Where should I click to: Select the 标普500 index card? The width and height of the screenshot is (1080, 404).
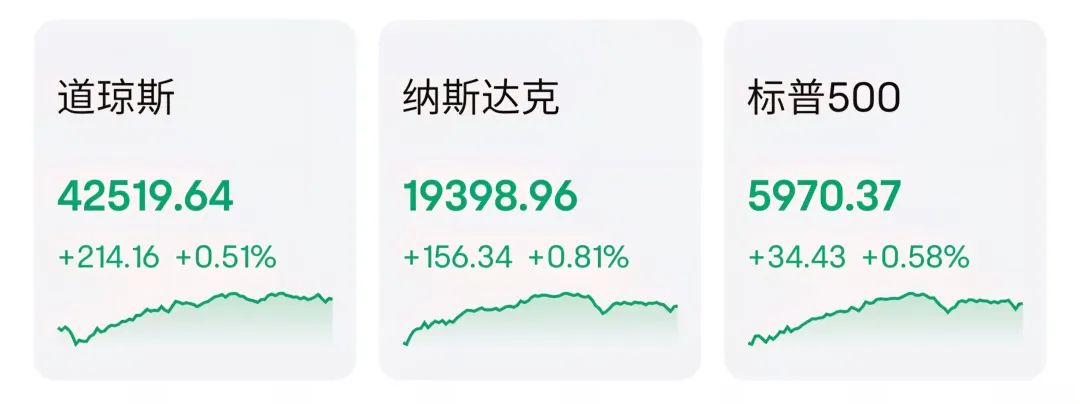coord(884,200)
